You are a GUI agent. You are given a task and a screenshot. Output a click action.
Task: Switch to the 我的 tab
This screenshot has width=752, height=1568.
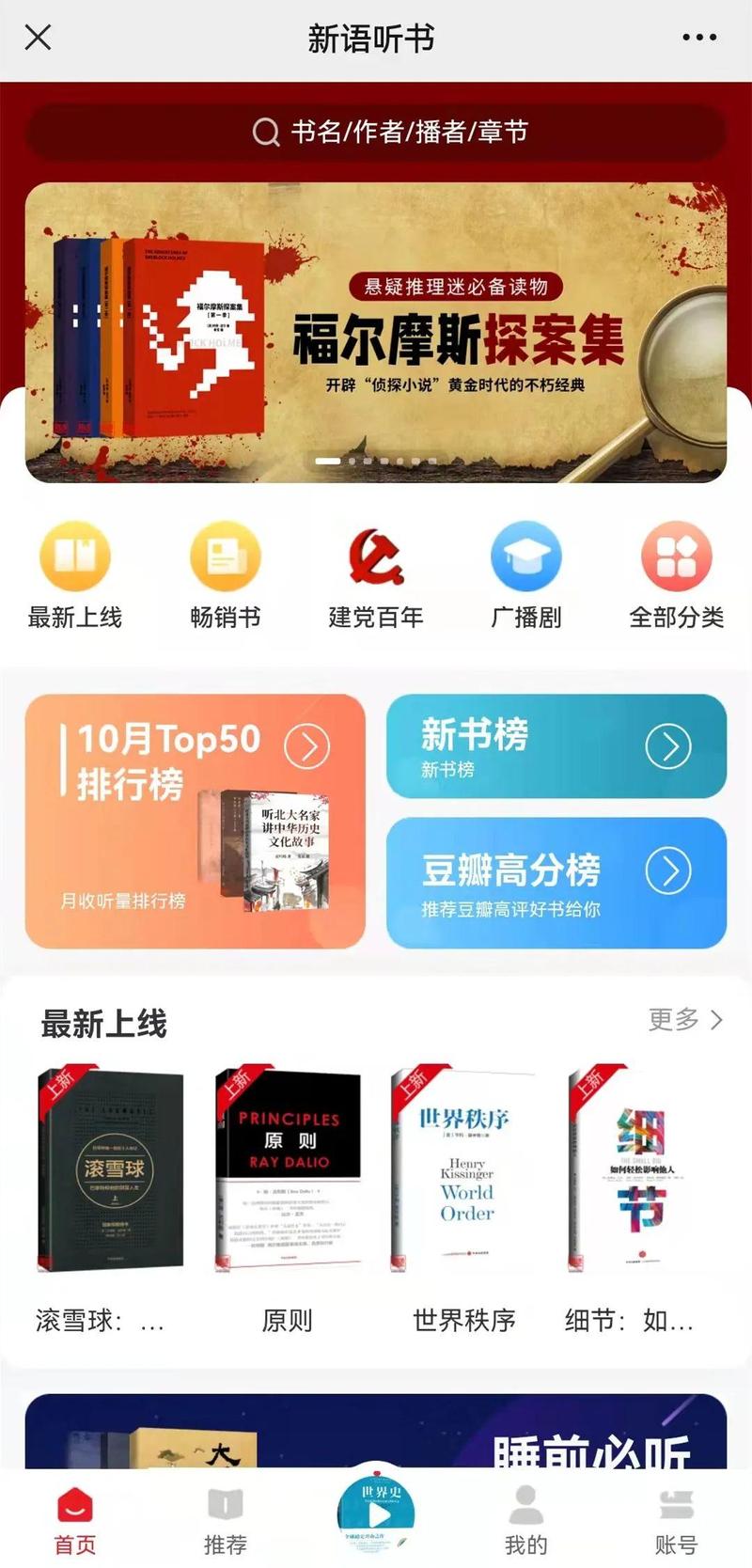pos(526,1521)
